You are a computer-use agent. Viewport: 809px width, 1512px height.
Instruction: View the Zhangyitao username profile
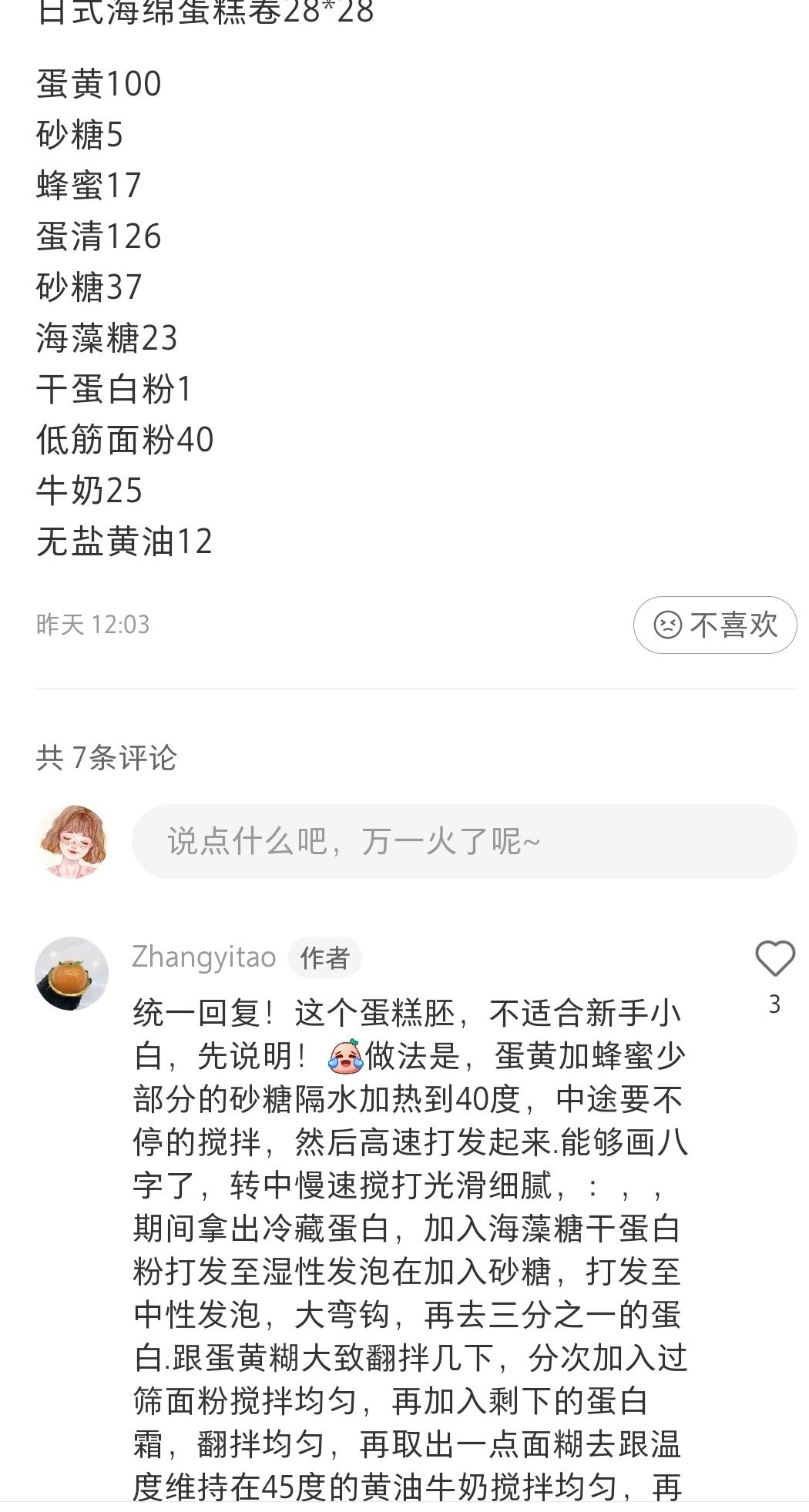(203, 957)
